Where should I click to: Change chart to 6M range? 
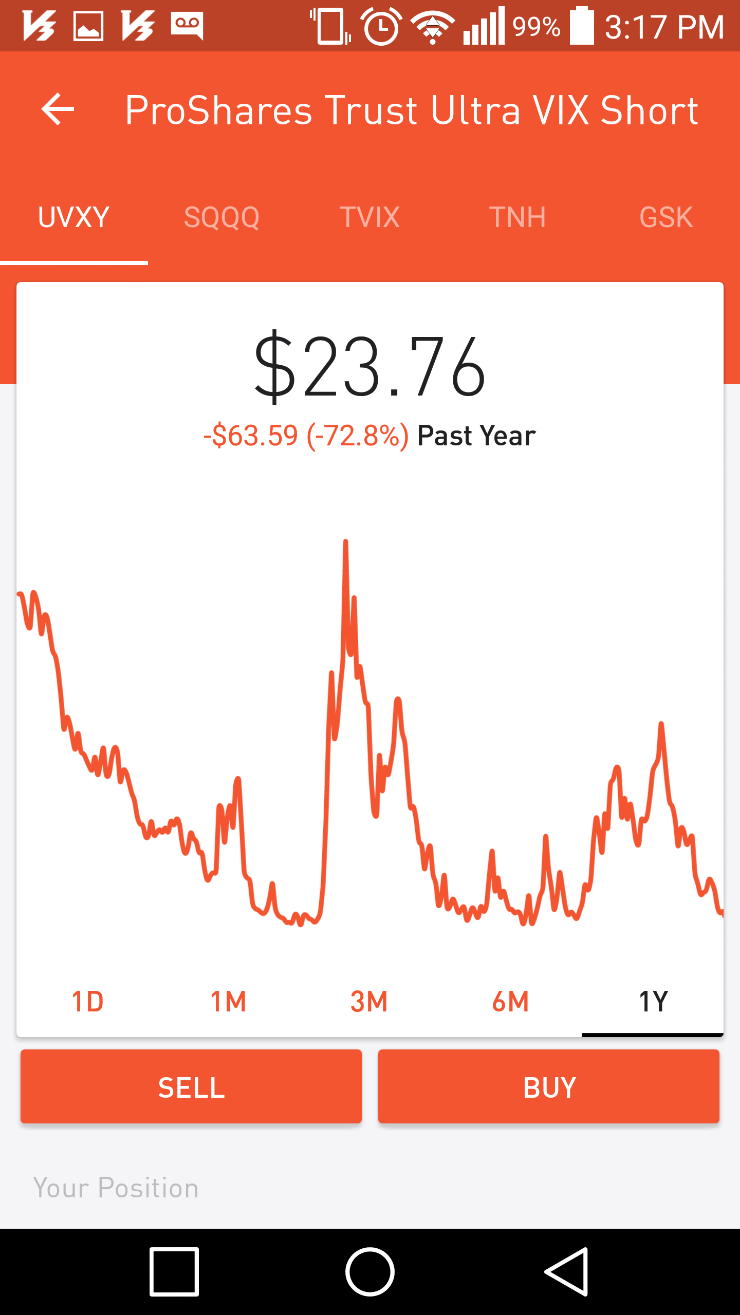pyautogui.click(x=510, y=1001)
